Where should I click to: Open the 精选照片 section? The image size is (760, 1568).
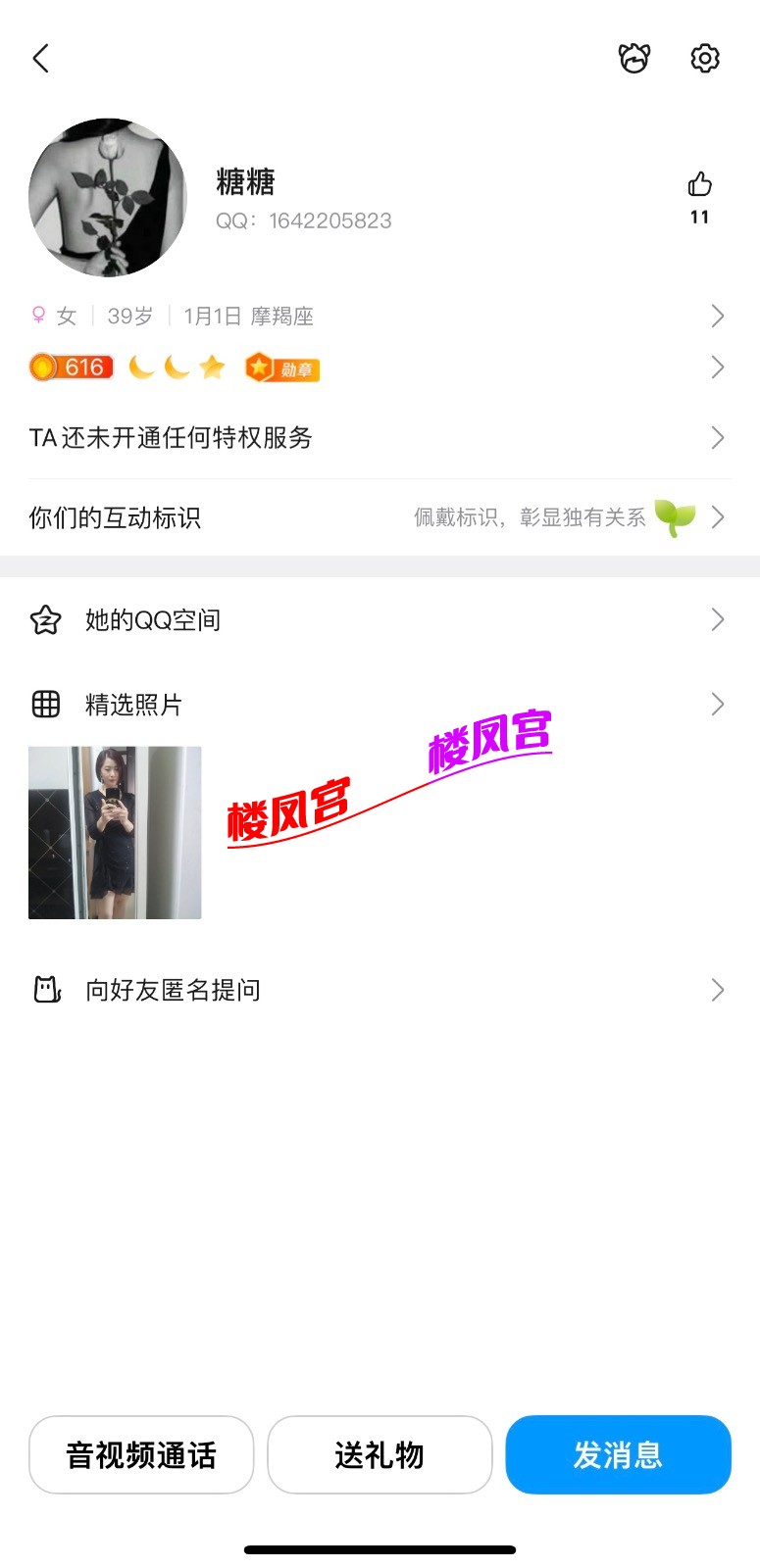click(x=379, y=704)
